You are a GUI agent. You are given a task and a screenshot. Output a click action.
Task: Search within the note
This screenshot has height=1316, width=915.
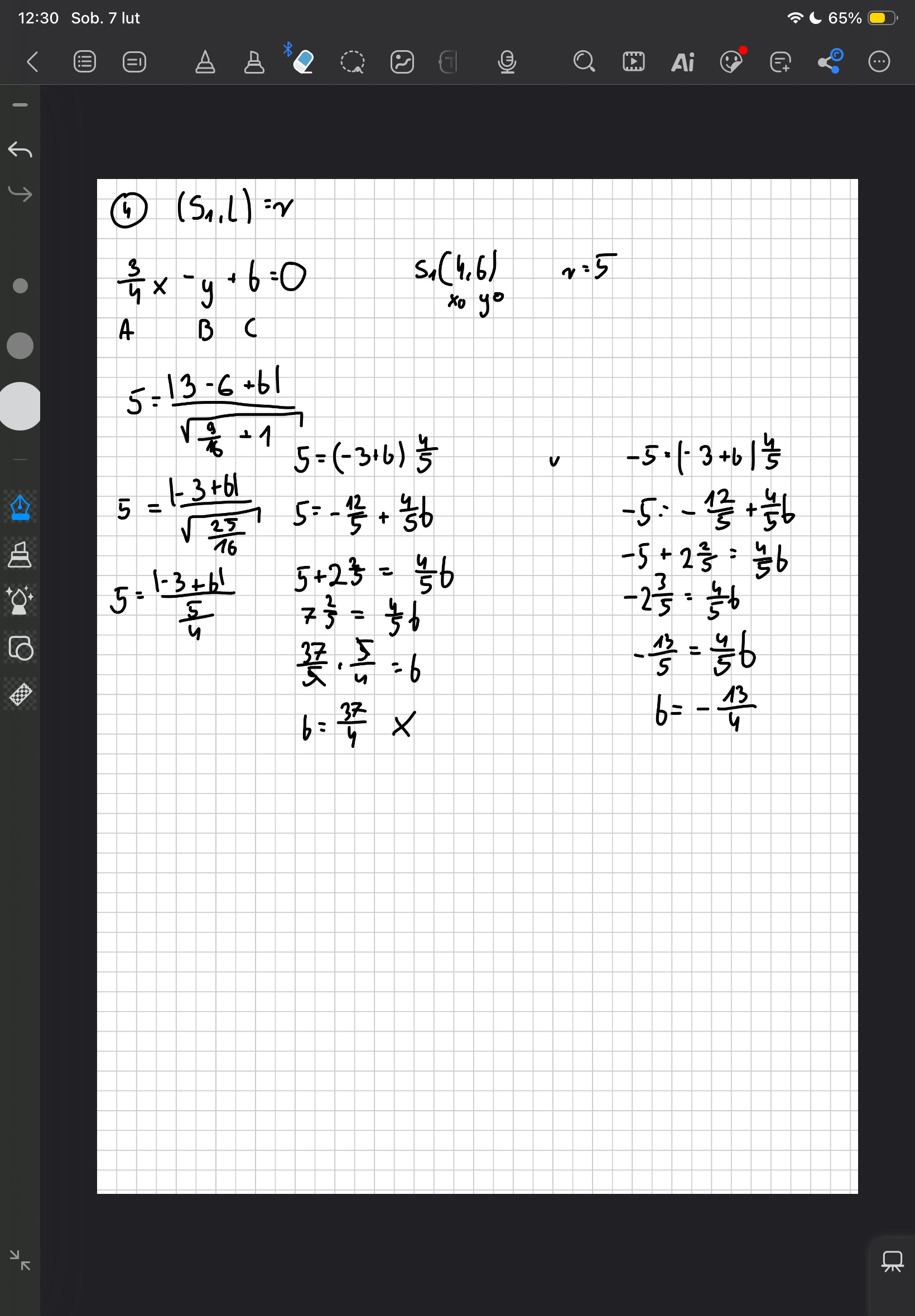coord(584,61)
